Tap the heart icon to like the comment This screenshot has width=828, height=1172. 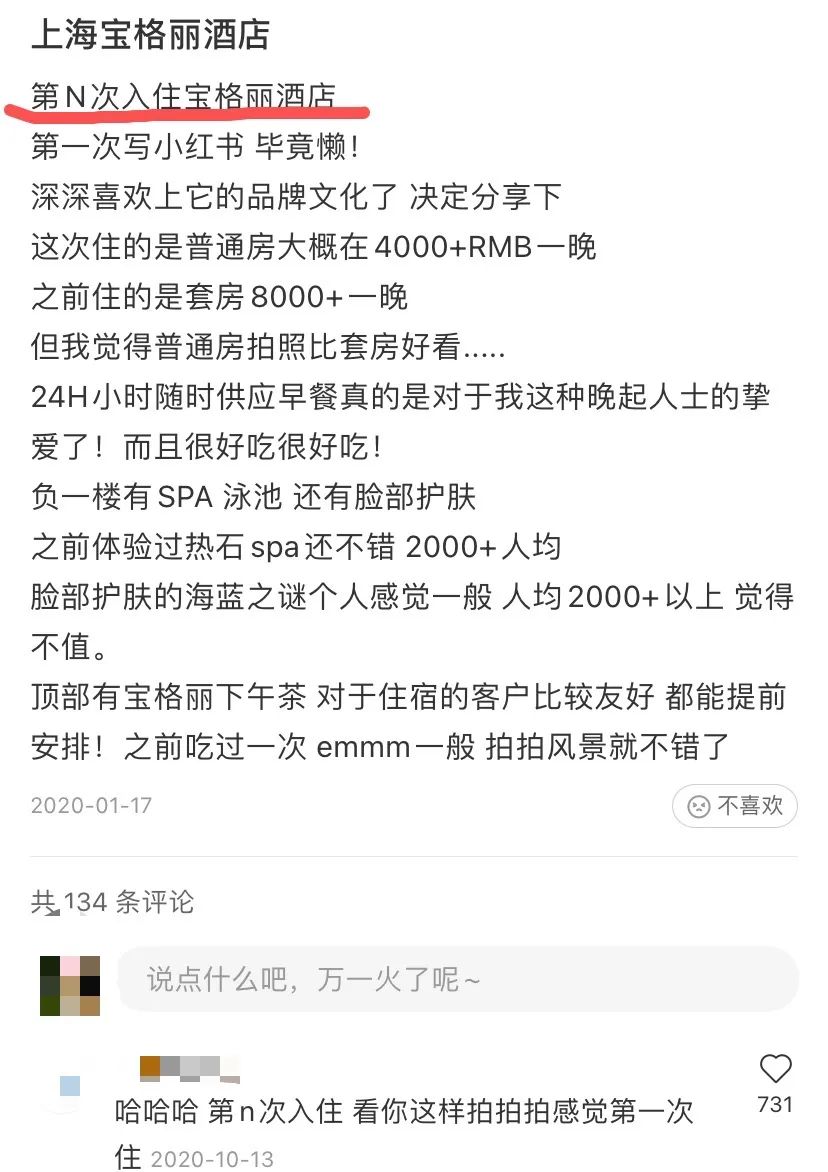(x=775, y=1069)
